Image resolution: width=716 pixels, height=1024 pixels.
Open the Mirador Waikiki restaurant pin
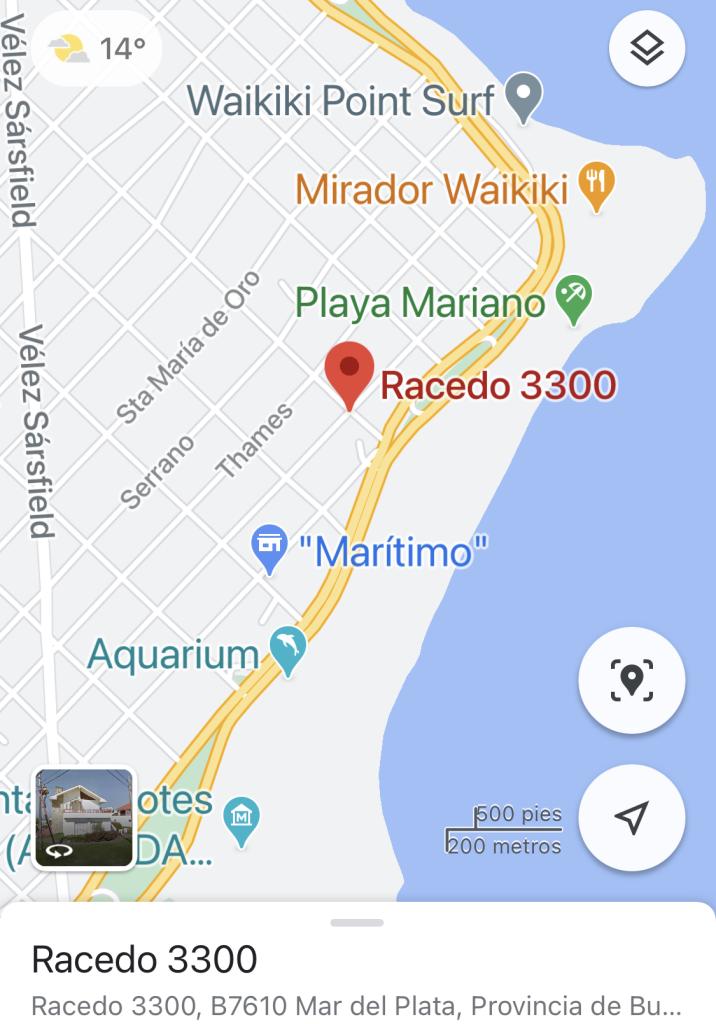[597, 185]
